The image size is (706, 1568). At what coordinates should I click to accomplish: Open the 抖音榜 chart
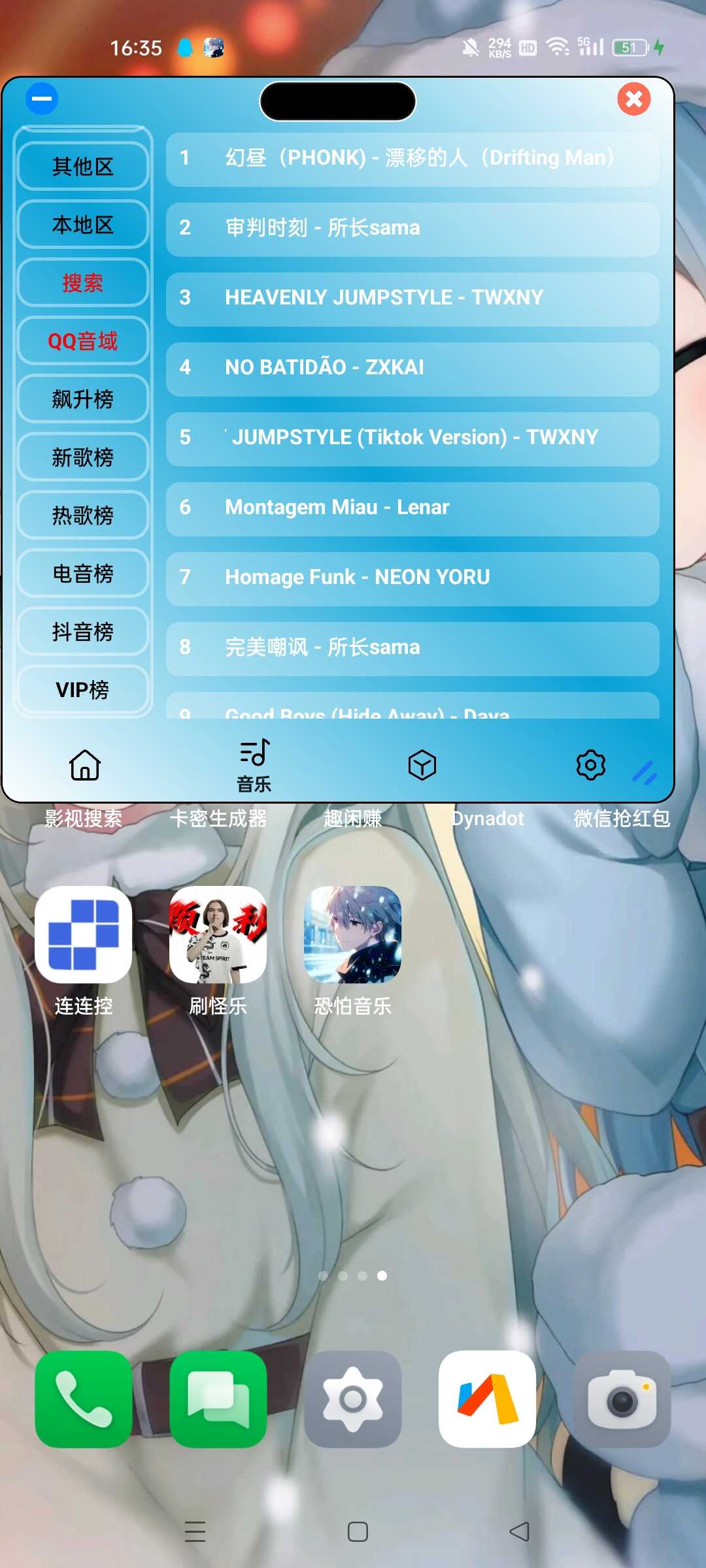pos(83,632)
